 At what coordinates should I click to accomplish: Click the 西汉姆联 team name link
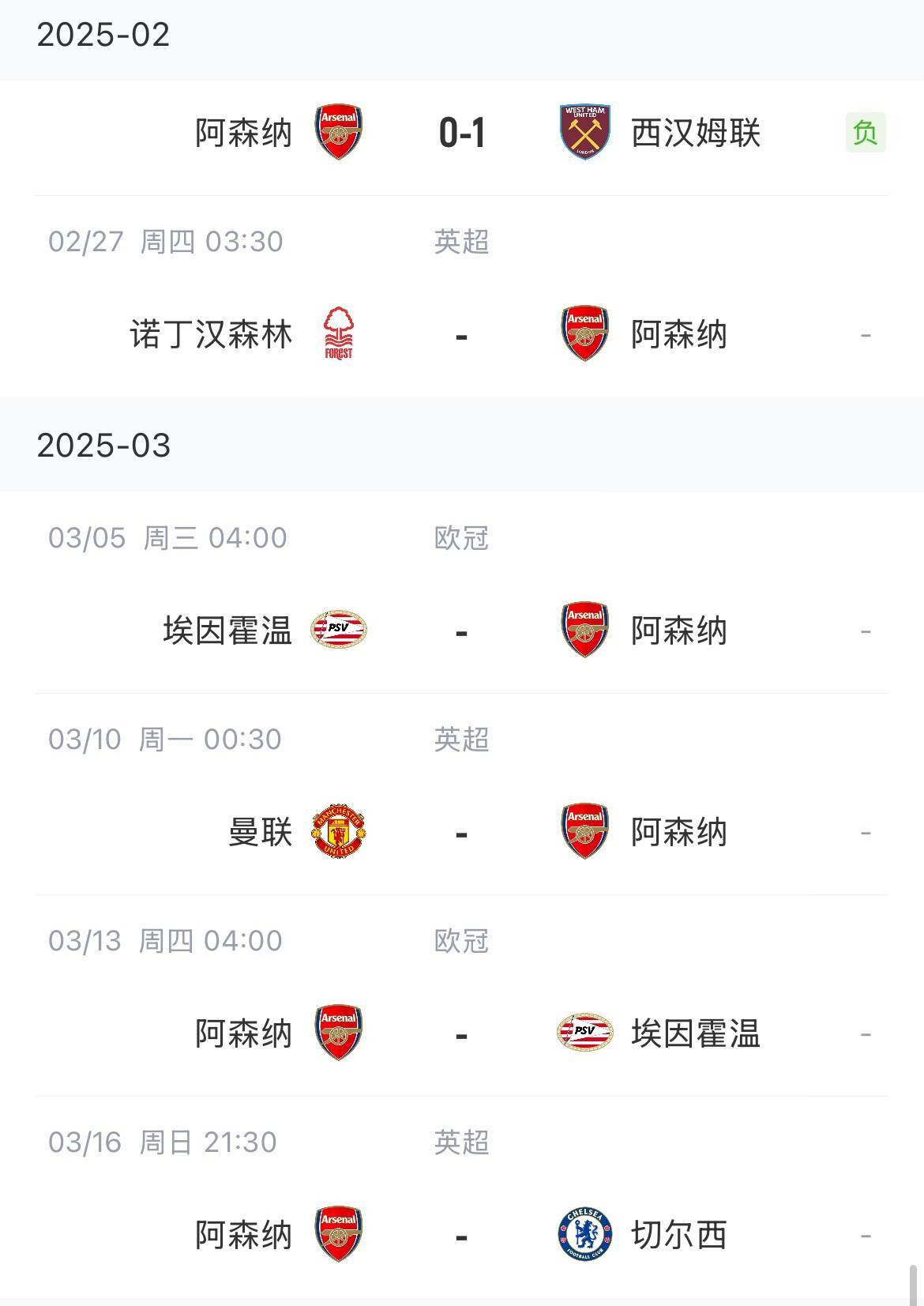tap(699, 134)
